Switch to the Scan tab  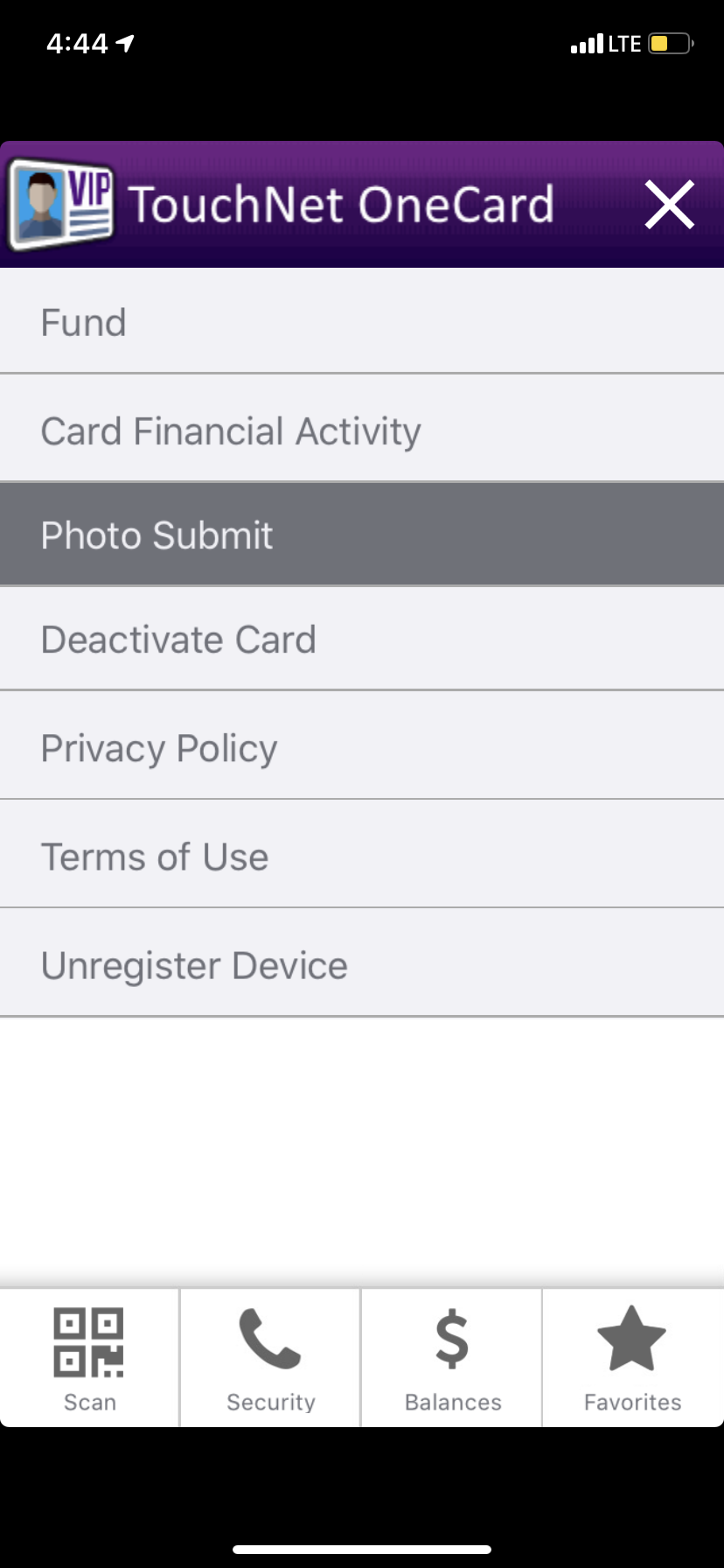pos(90,1358)
